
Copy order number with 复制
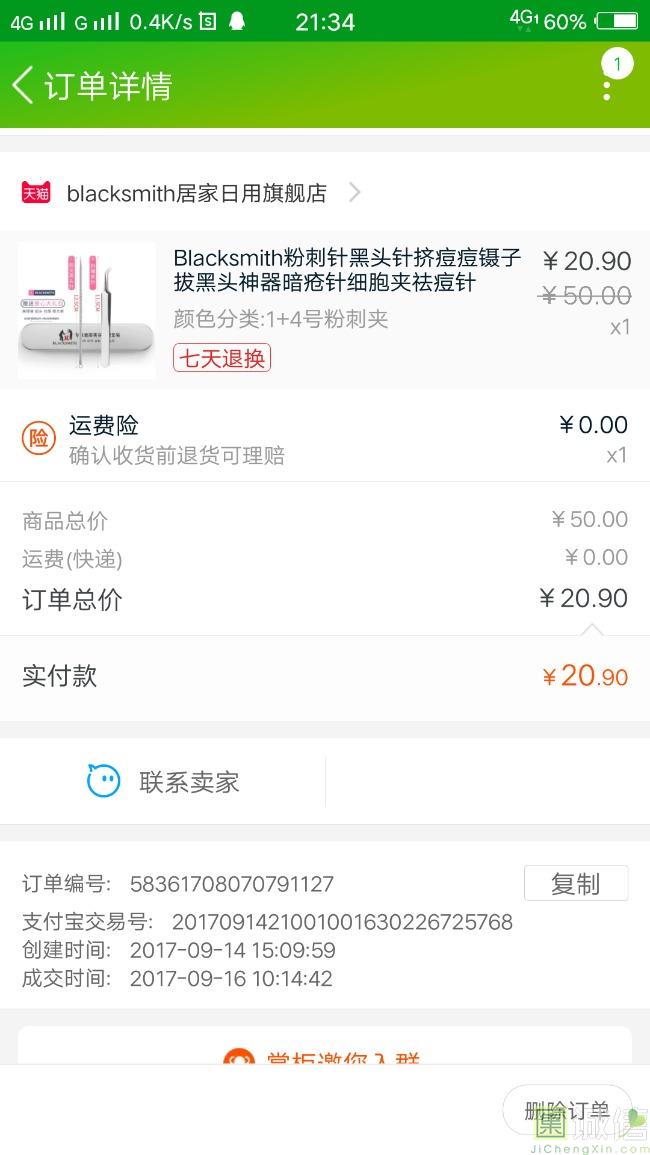pos(575,884)
